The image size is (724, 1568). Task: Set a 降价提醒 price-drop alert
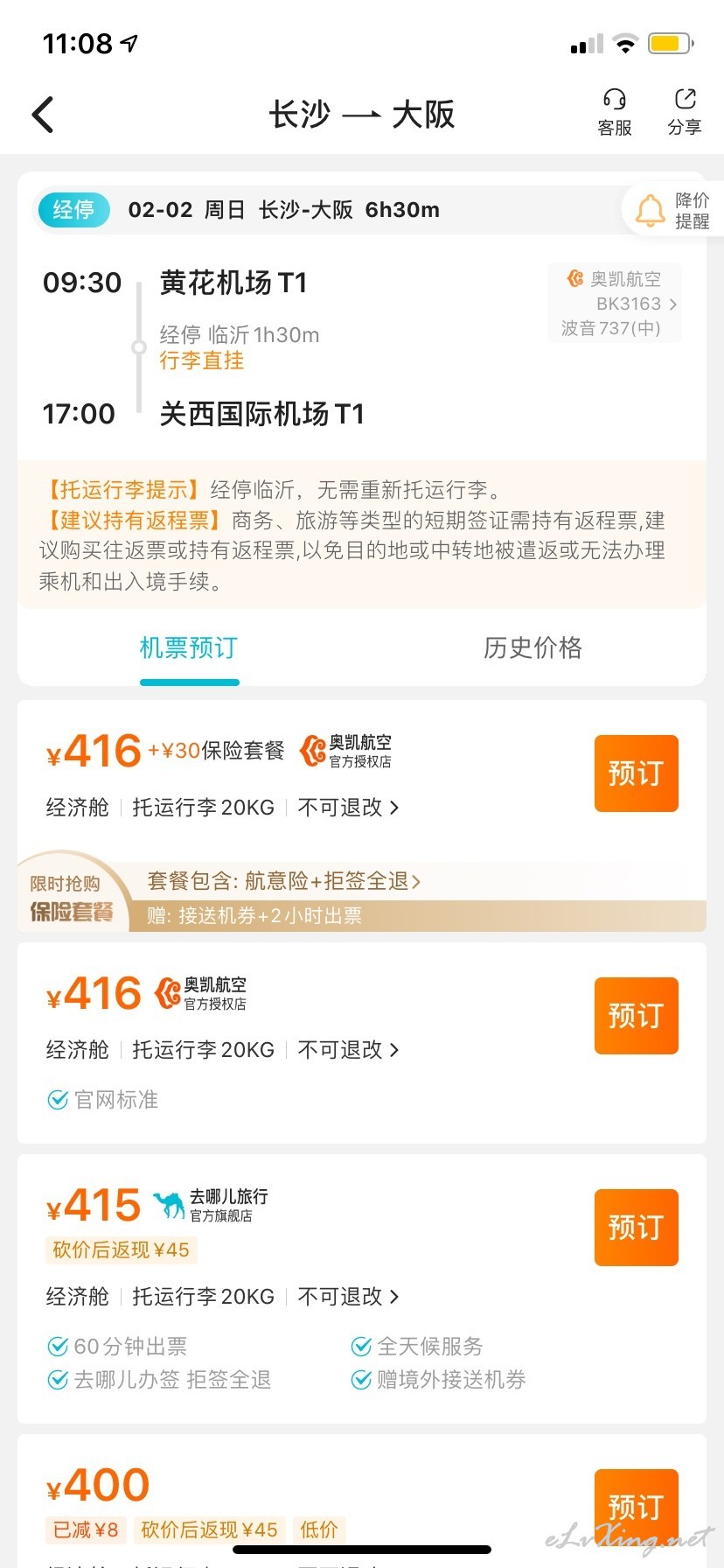673,210
